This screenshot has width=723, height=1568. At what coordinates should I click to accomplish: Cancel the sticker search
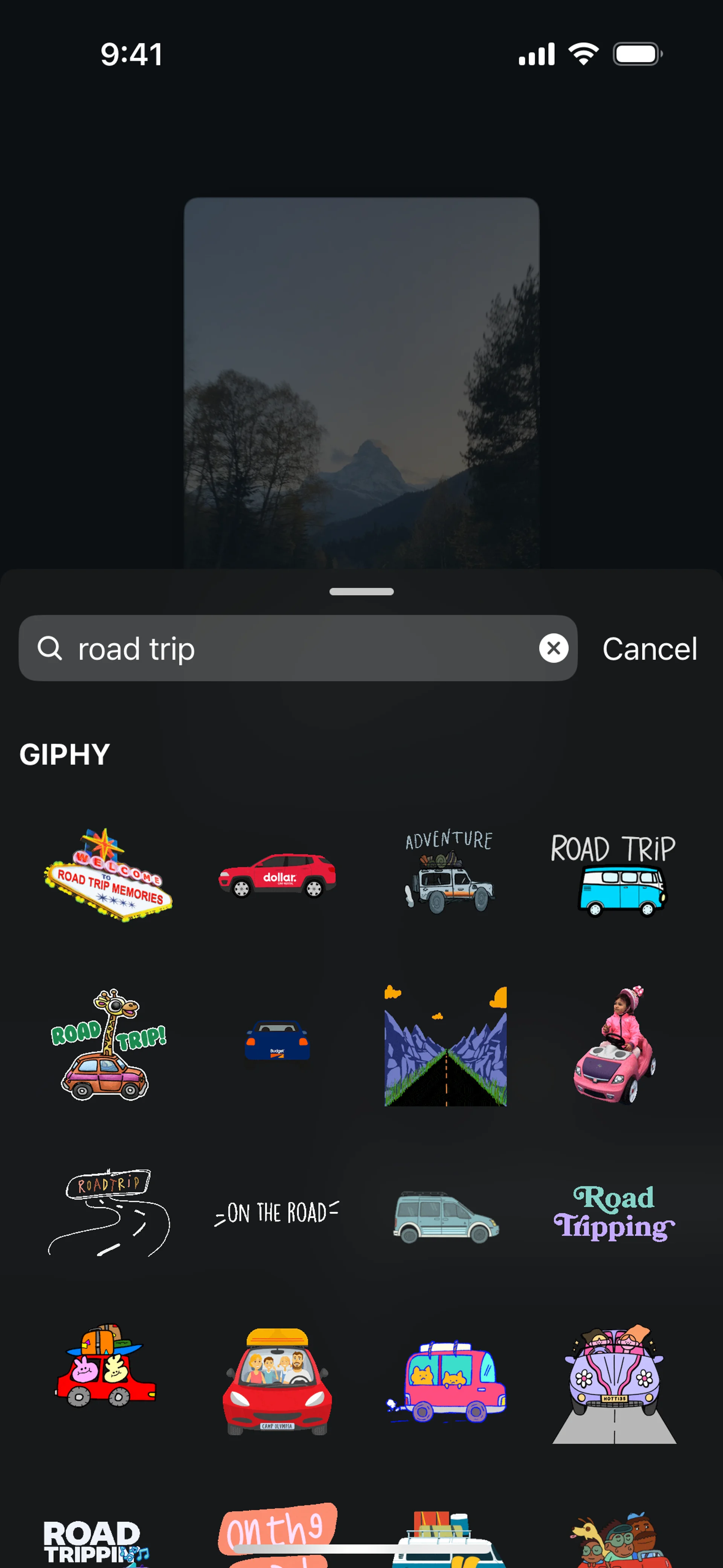[x=649, y=649]
